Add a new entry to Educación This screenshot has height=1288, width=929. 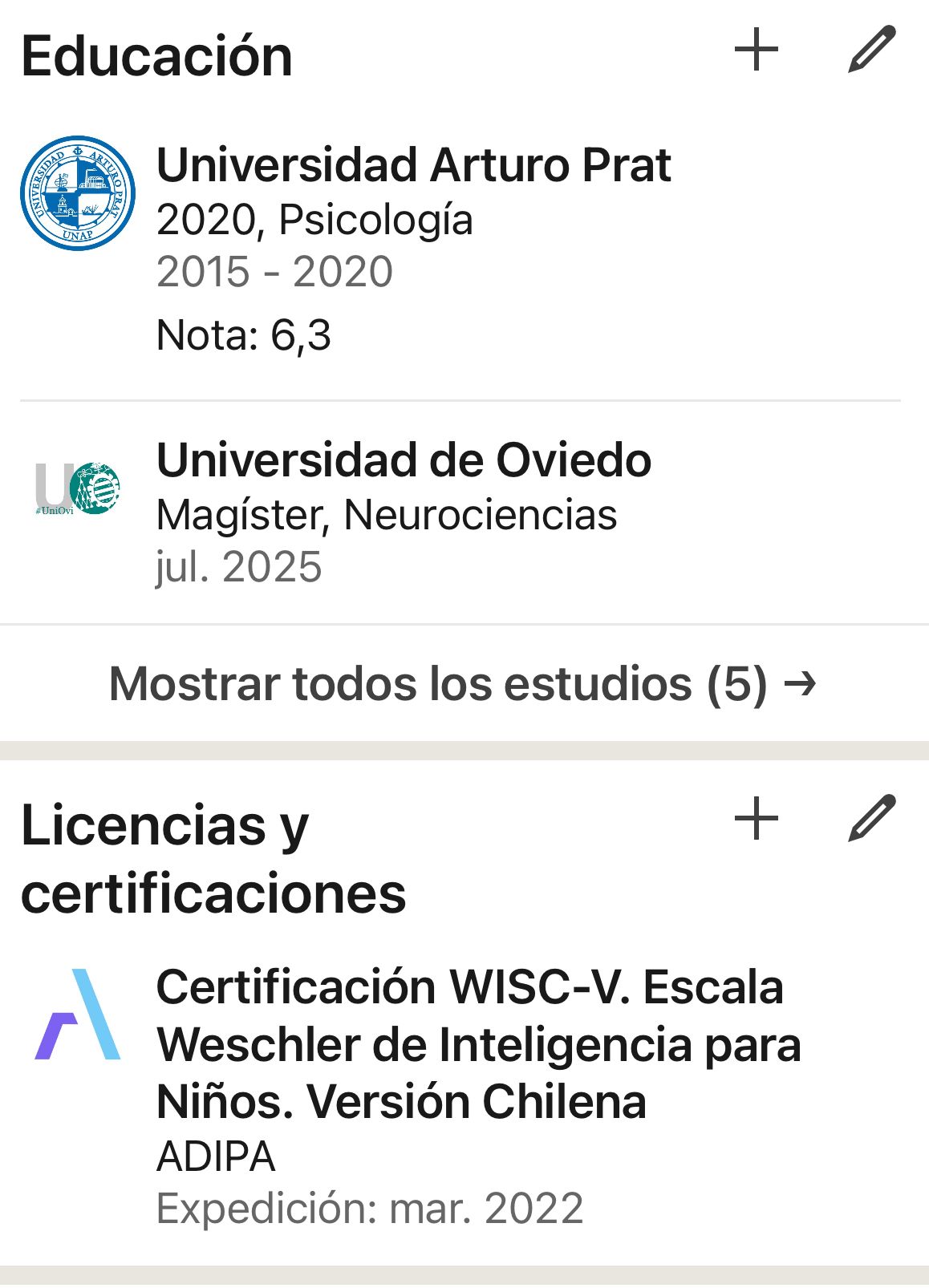(x=756, y=50)
